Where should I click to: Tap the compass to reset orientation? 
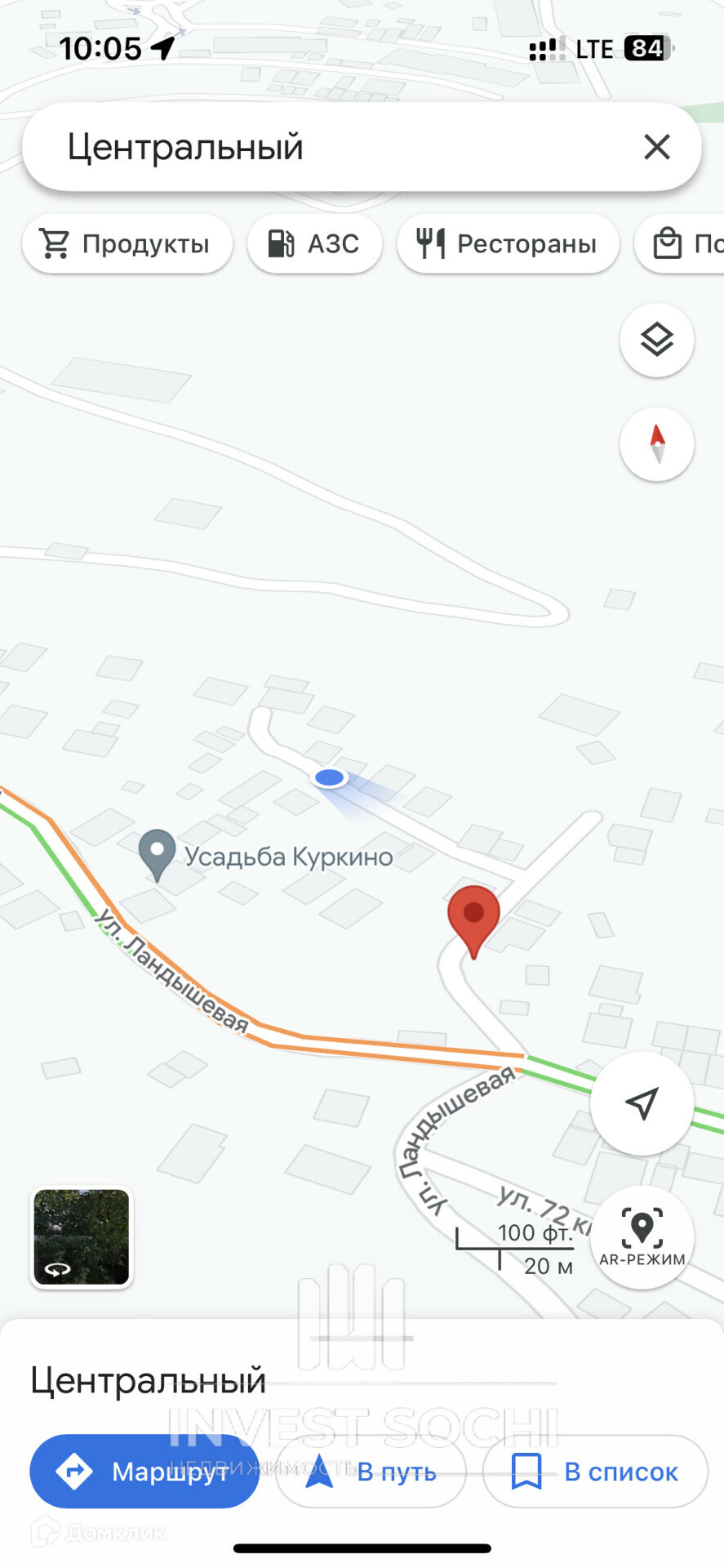[657, 443]
